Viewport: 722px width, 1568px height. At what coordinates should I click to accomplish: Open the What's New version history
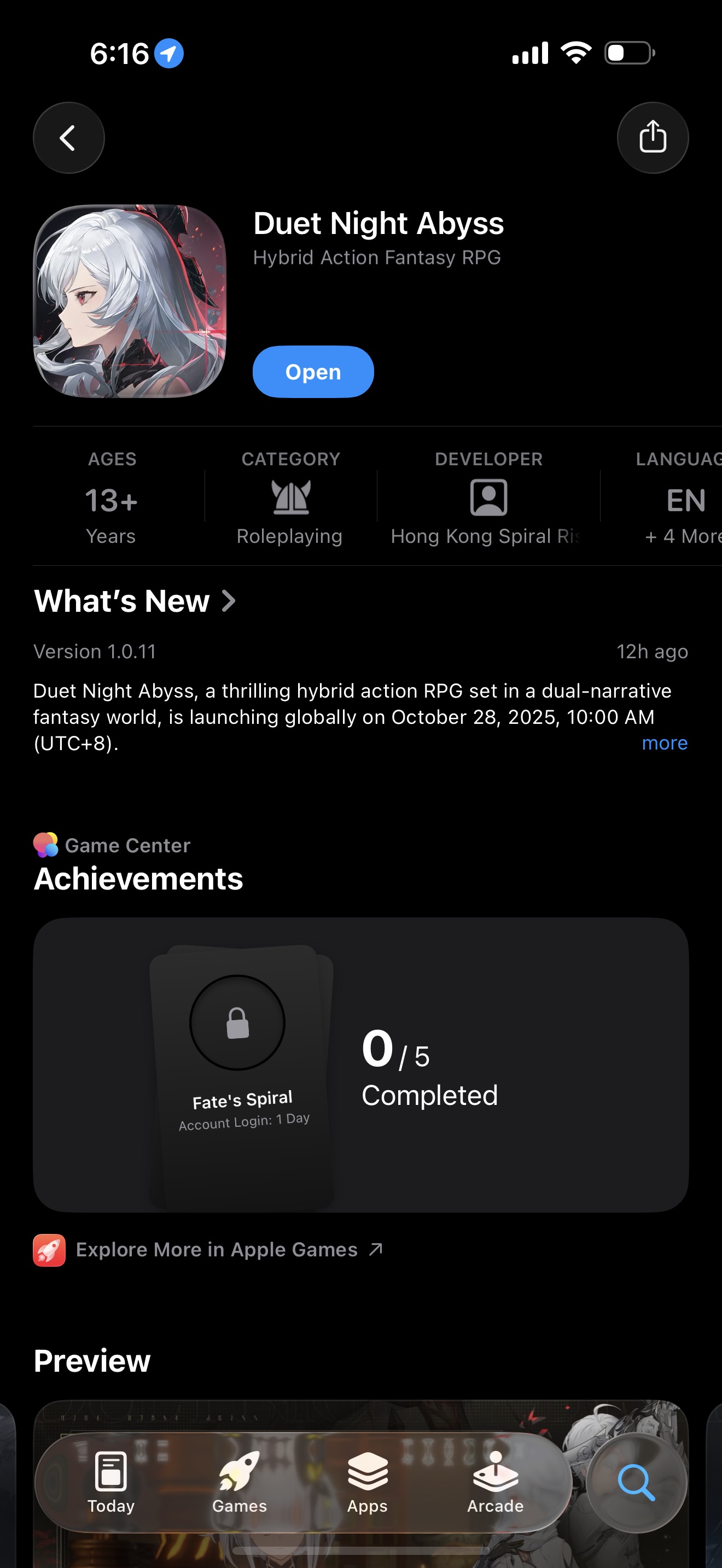tap(135, 601)
